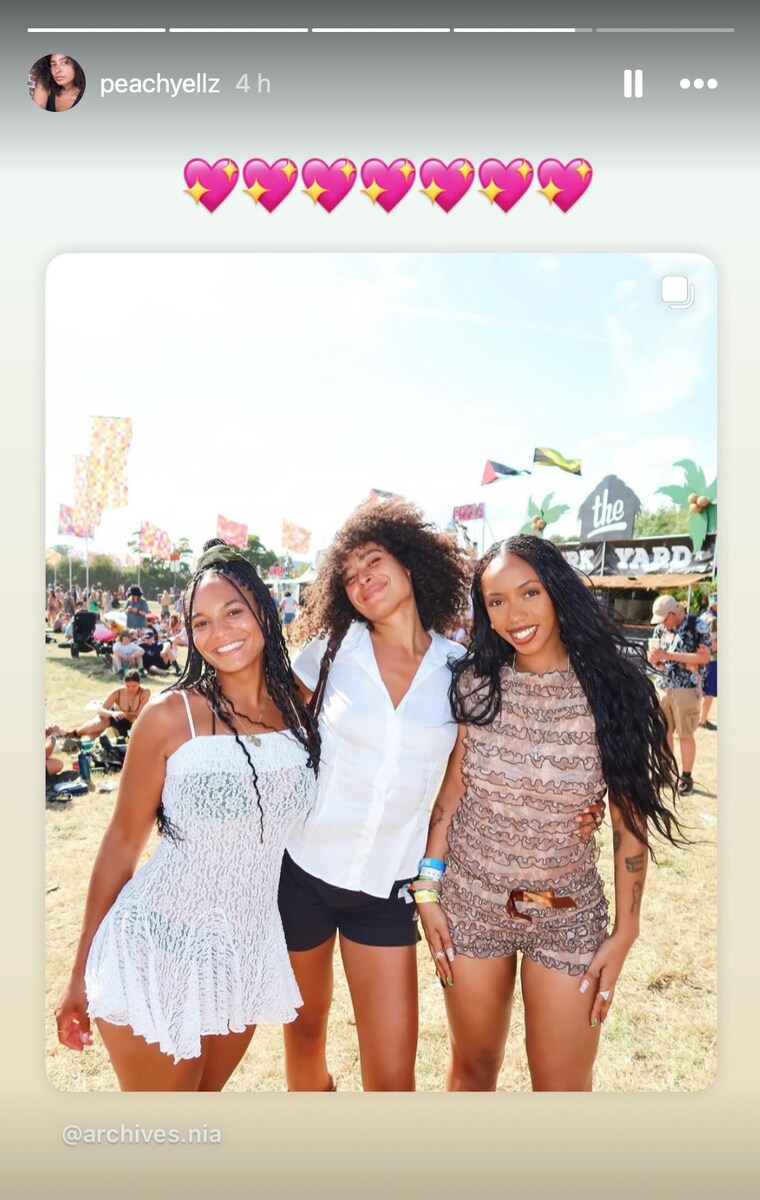Open the @archives.nia mention
Screen dimensions: 760x1200
pos(141,1134)
